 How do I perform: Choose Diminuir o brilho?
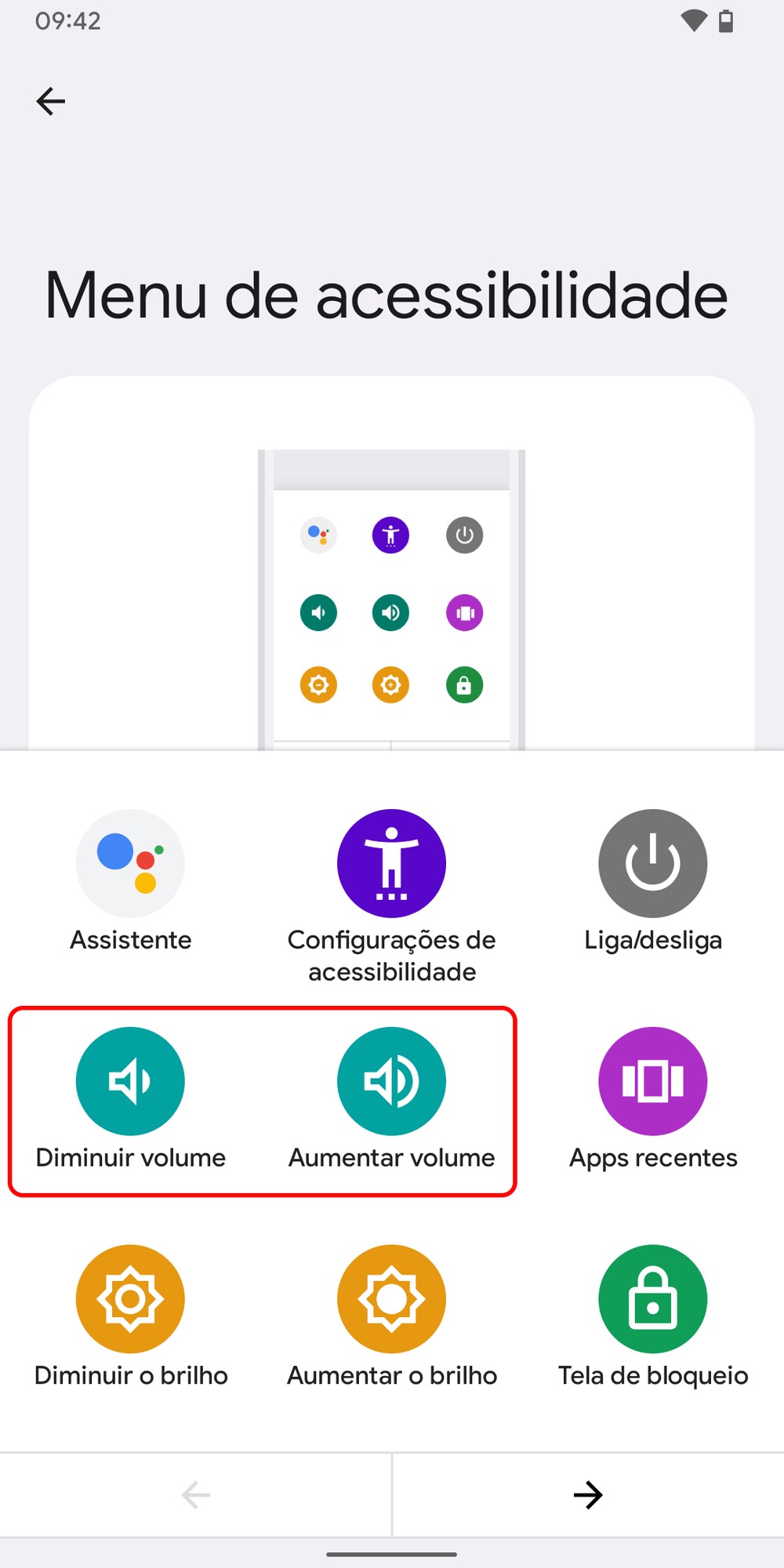130,1299
